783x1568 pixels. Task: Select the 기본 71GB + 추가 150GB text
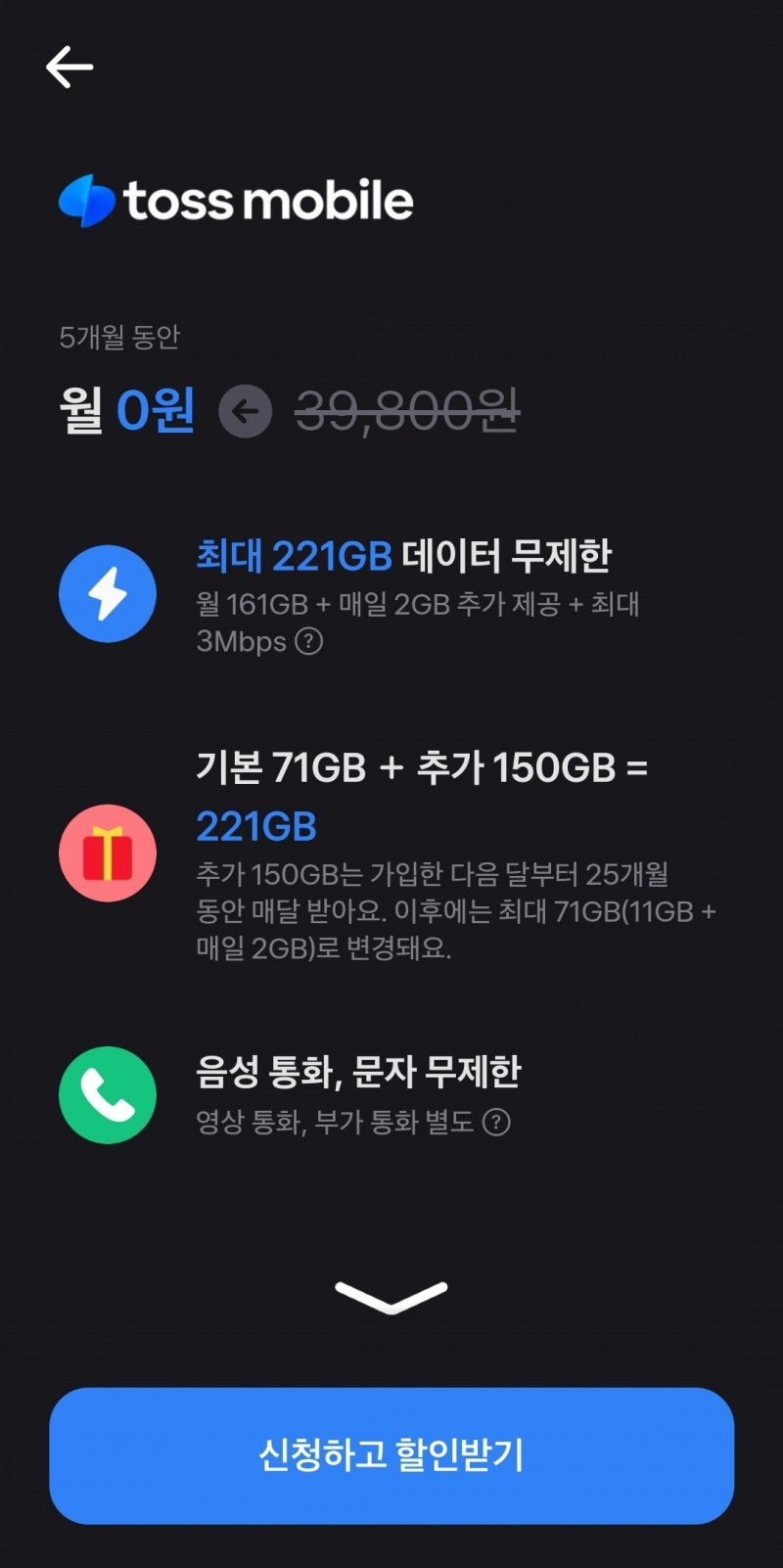pos(423,769)
